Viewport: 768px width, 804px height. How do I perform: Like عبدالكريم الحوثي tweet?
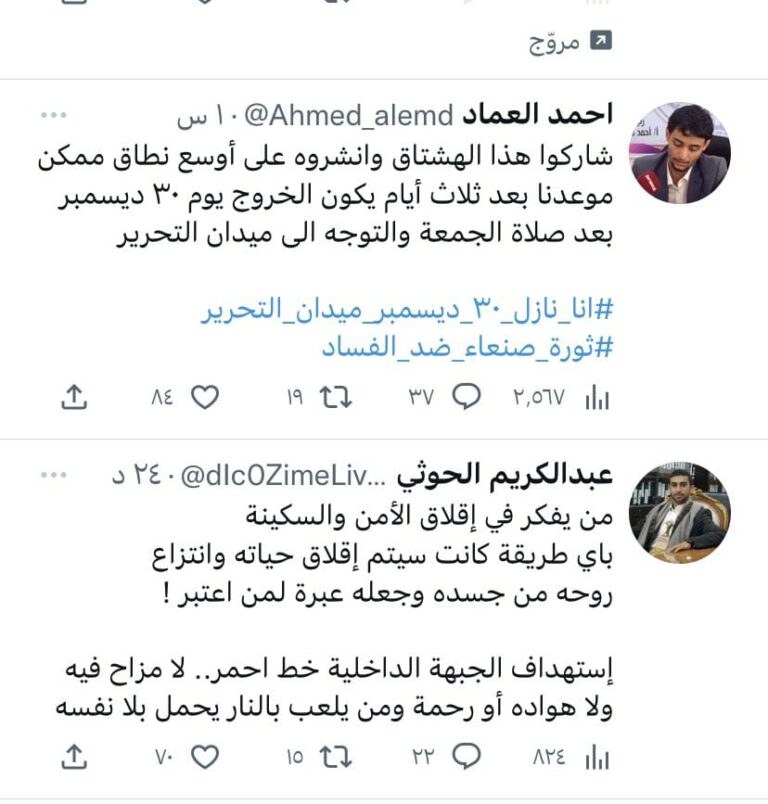tap(204, 758)
